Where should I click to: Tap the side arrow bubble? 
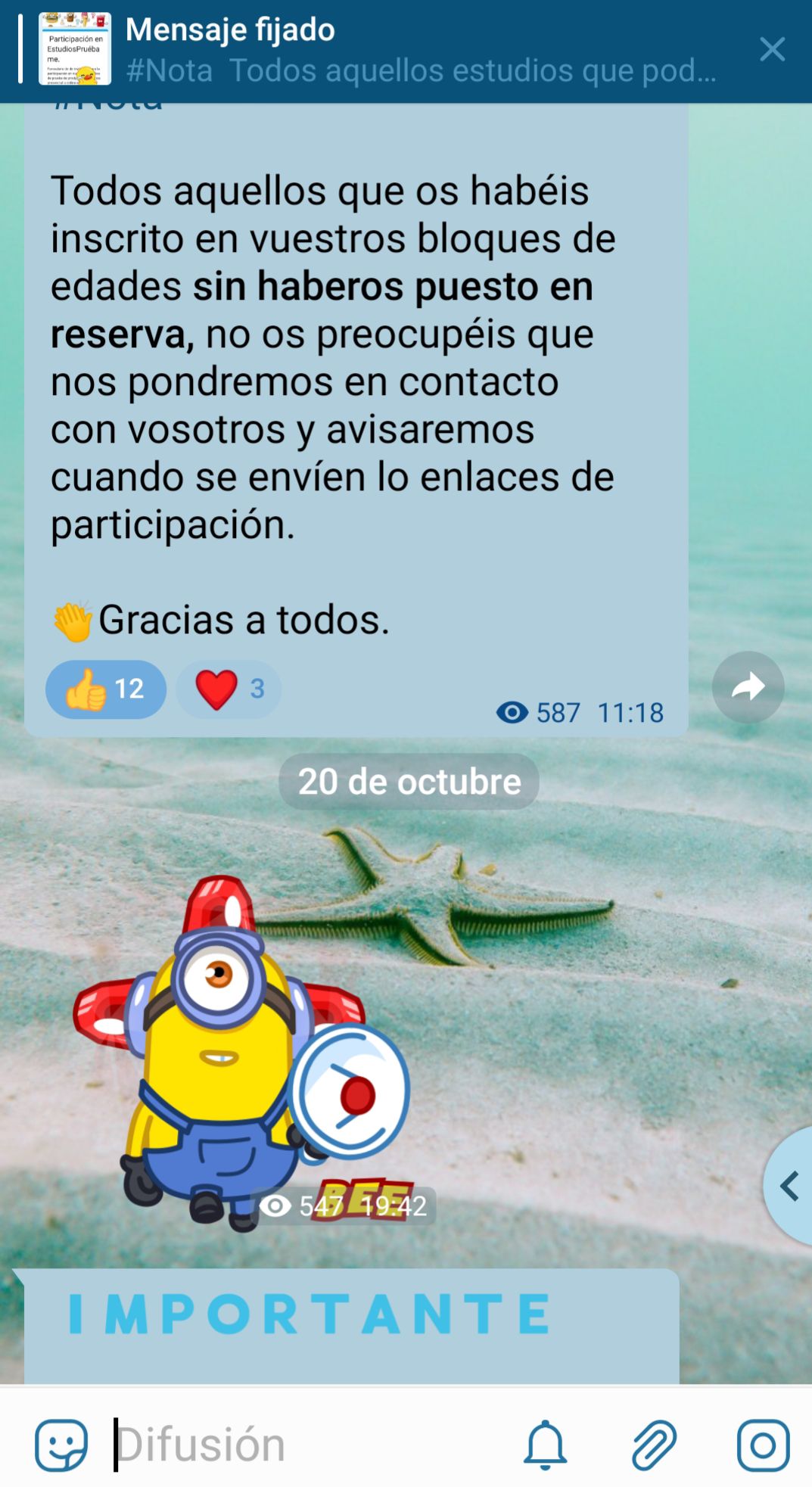click(790, 1186)
